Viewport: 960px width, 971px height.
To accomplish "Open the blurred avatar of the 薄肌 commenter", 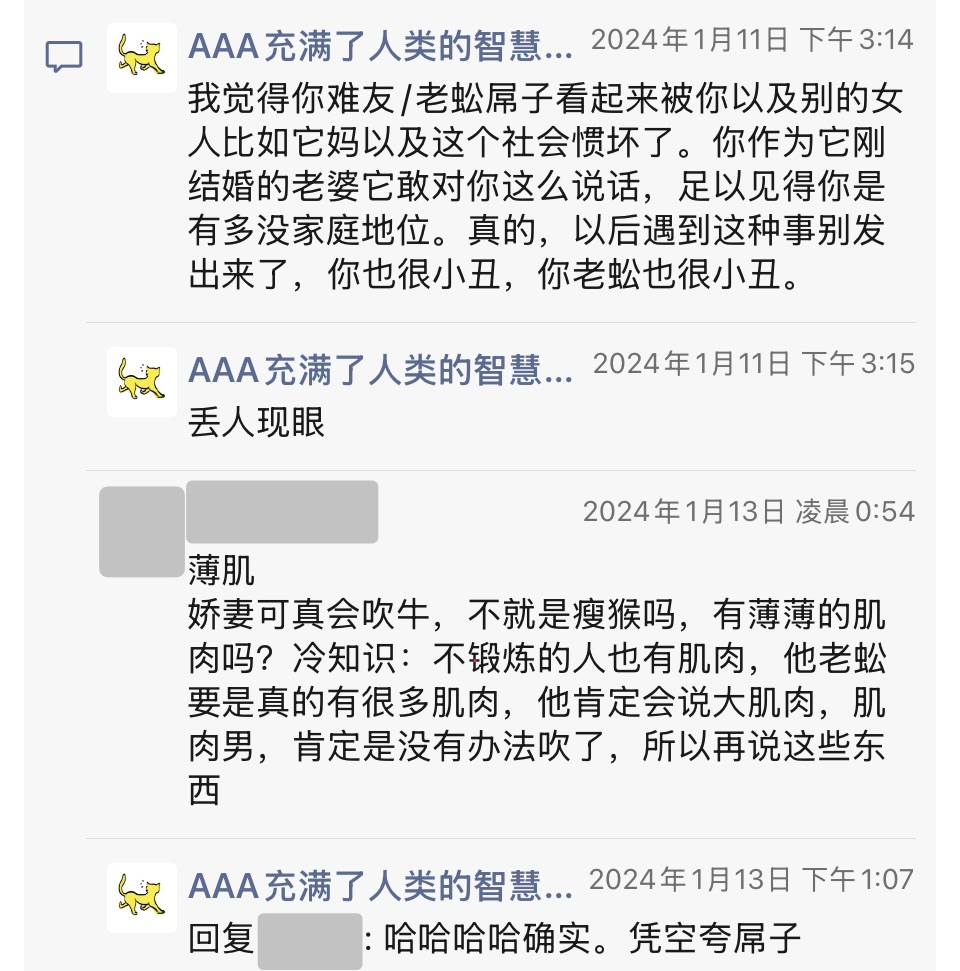I will [x=141, y=531].
